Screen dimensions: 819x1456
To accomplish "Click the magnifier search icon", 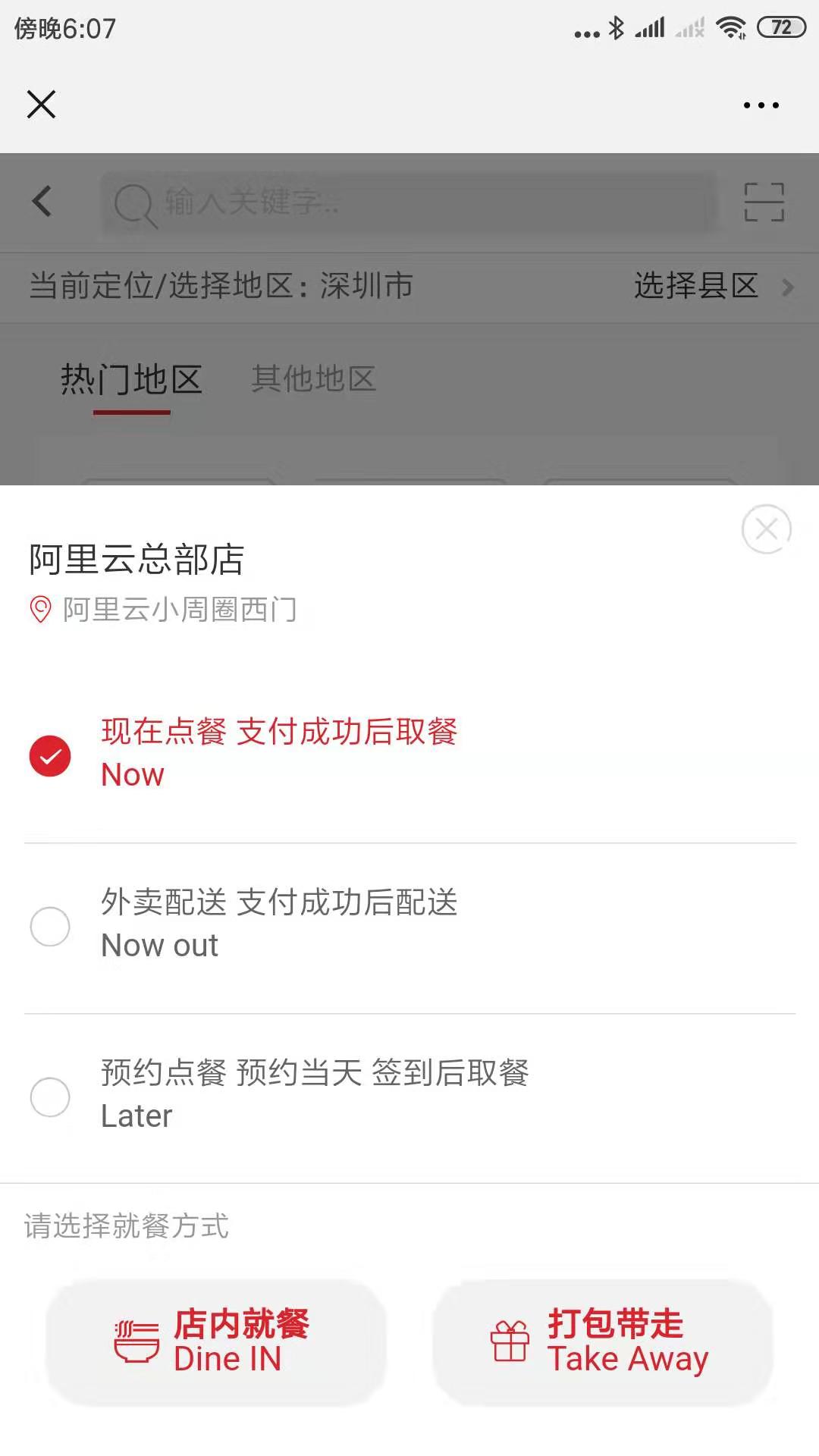I will 133,202.
